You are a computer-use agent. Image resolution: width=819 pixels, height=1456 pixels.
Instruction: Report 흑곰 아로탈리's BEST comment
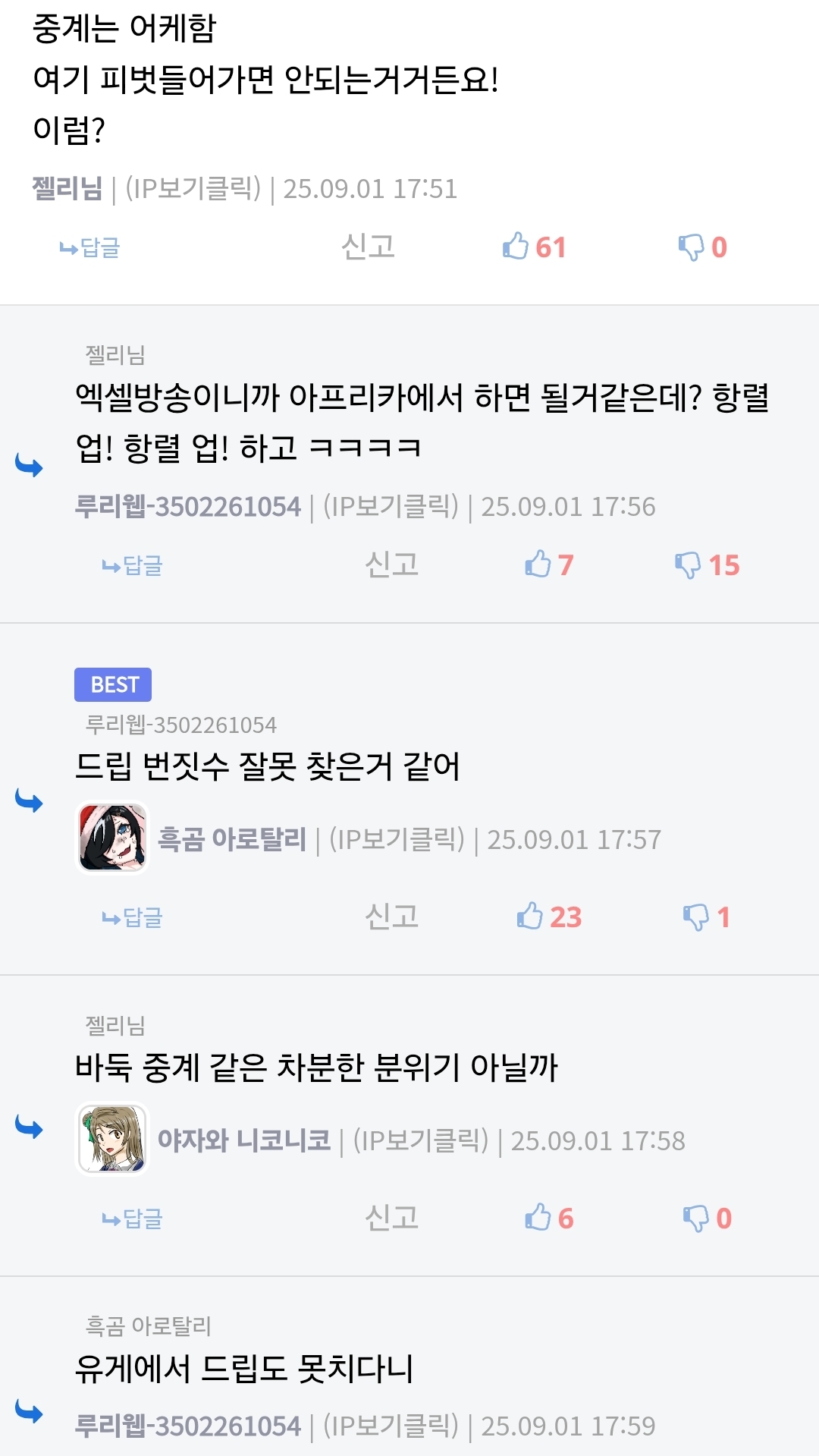392,917
